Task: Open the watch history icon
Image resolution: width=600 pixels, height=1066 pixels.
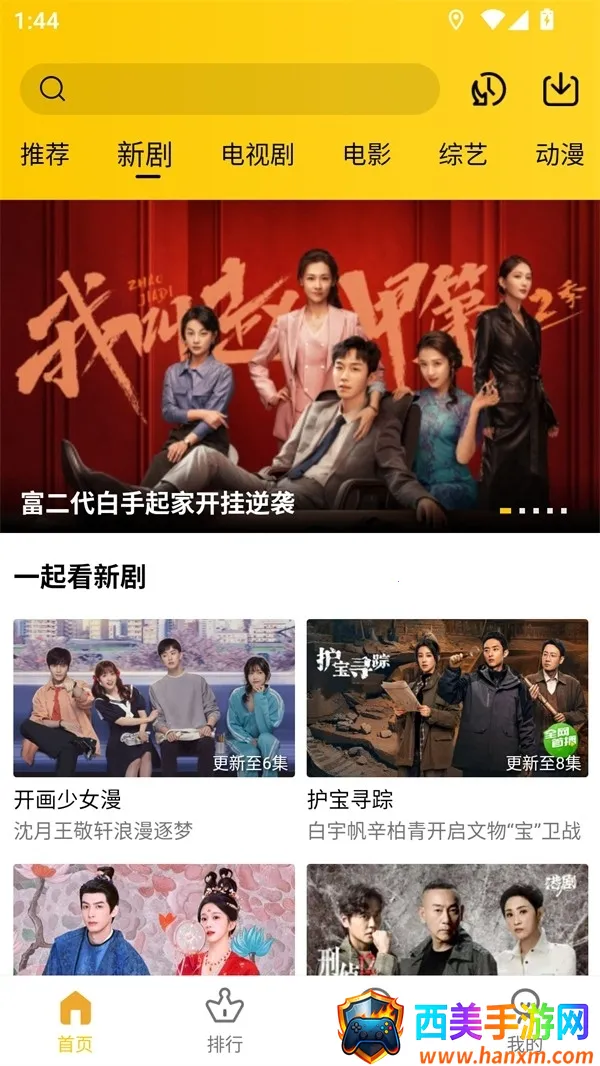Action: (490, 90)
